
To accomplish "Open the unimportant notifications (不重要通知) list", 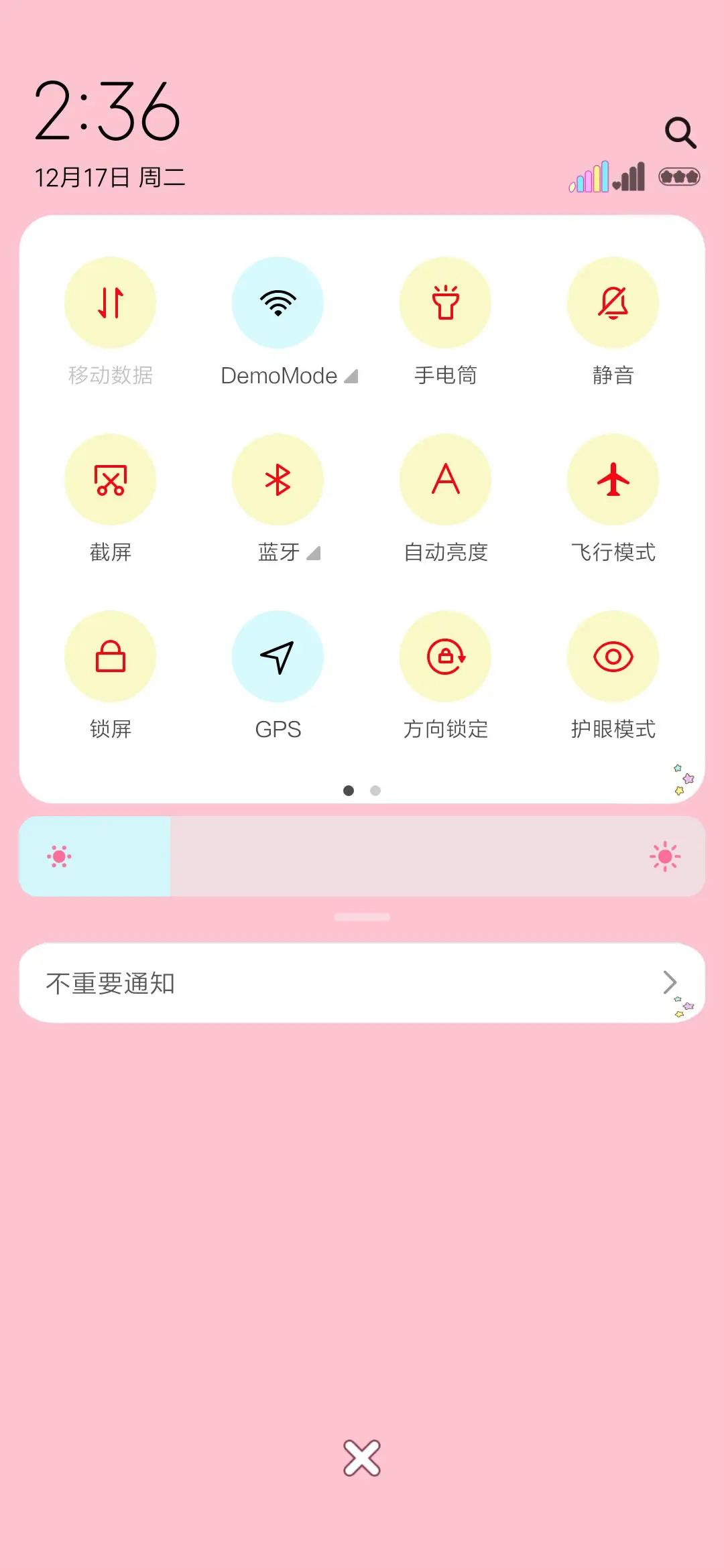I will 362,982.
